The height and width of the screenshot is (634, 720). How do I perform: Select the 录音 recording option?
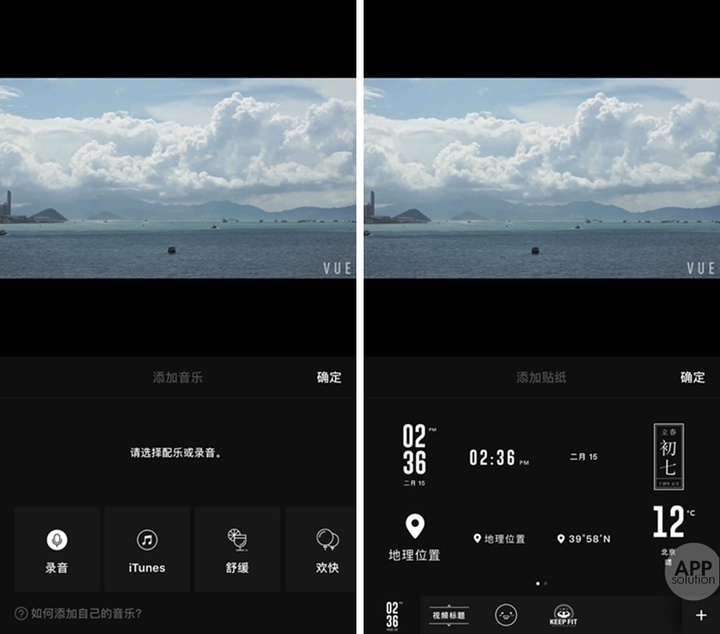click(57, 549)
